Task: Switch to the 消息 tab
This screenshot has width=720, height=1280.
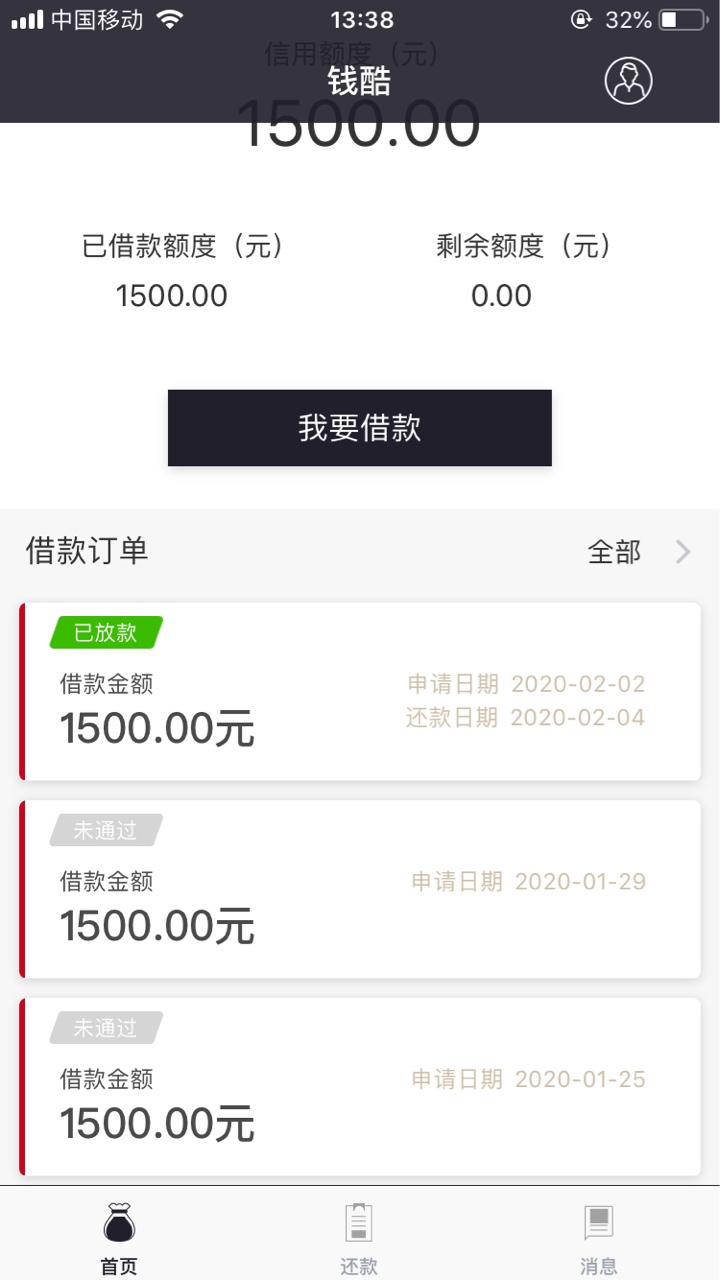Action: [x=598, y=1239]
